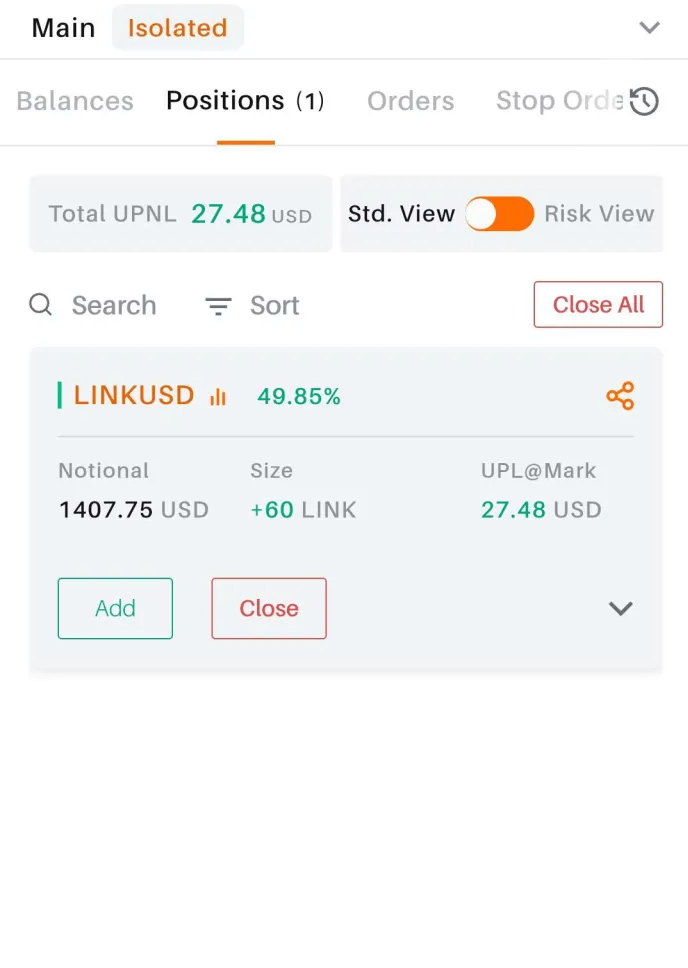This screenshot has height=968, width=688.
Task: Select the Isolated margin account
Action: point(177,28)
